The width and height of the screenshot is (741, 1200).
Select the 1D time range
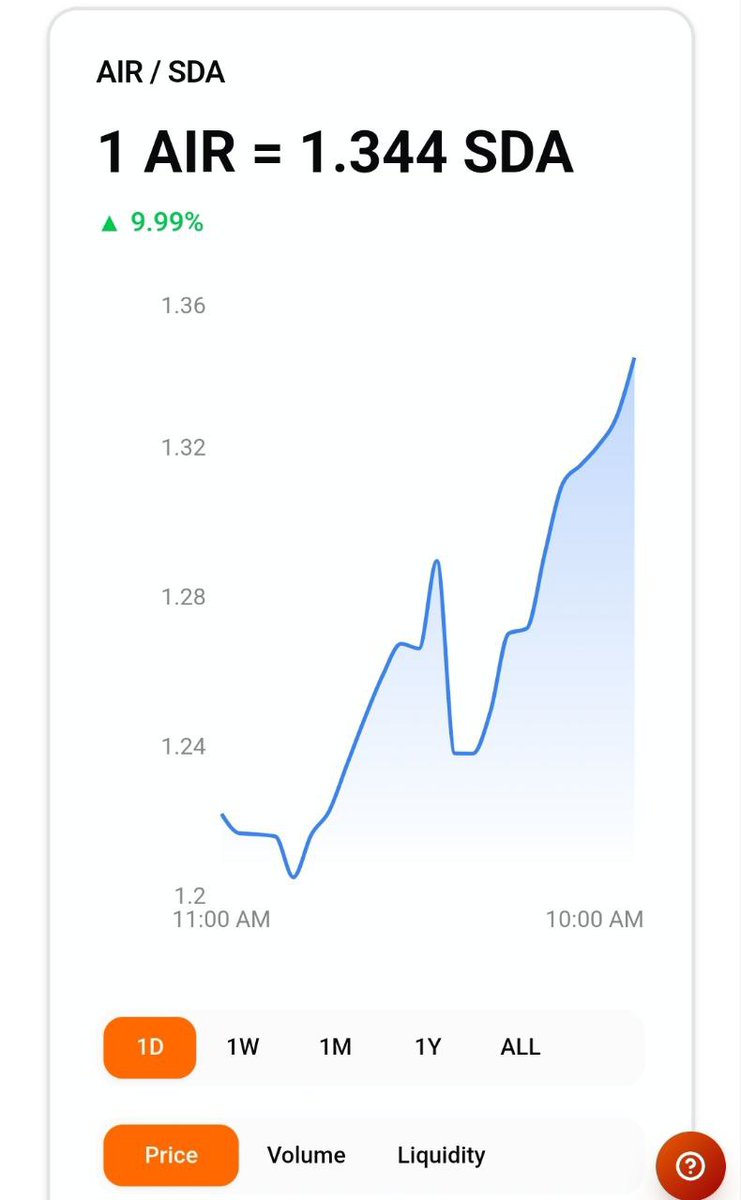[x=150, y=1047]
